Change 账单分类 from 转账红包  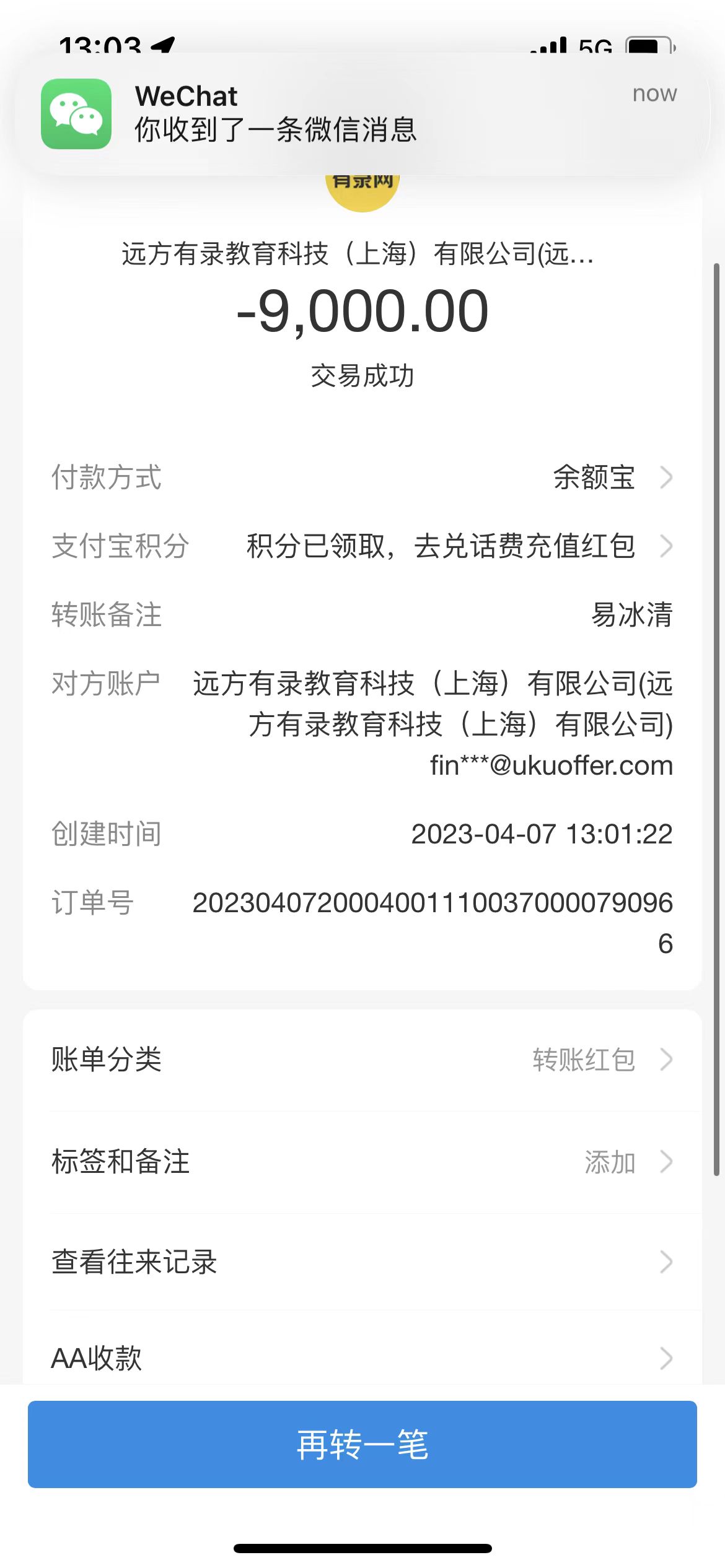pos(362,1060)
